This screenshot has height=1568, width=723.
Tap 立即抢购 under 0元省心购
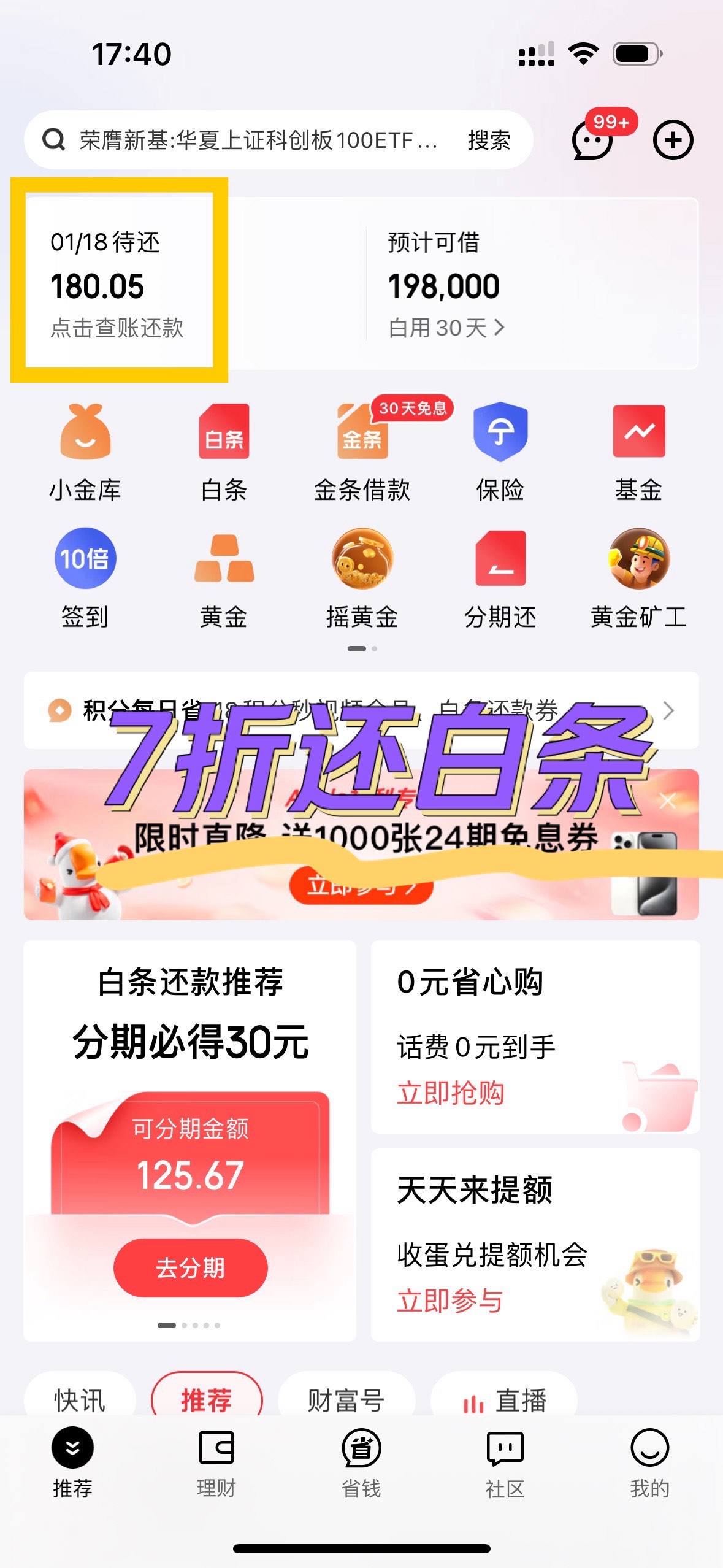[x=450, y=1093]
